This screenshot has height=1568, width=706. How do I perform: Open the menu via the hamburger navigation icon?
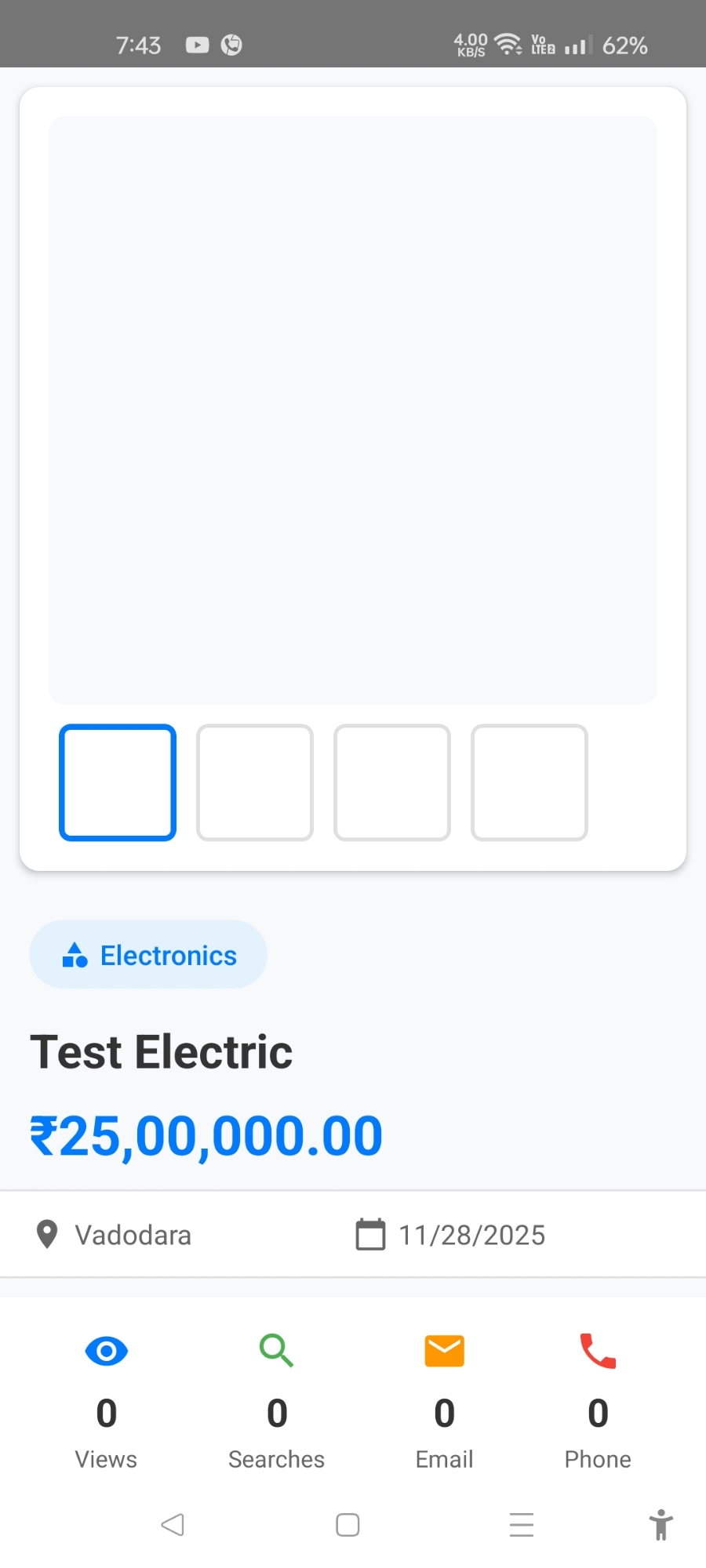click(x=521, y=1524)
